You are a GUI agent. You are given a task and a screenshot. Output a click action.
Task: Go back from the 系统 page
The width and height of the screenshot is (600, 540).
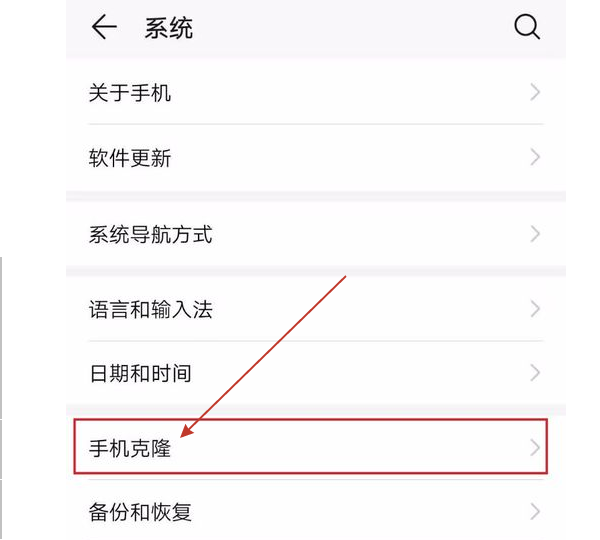click(x=104, y=28)
